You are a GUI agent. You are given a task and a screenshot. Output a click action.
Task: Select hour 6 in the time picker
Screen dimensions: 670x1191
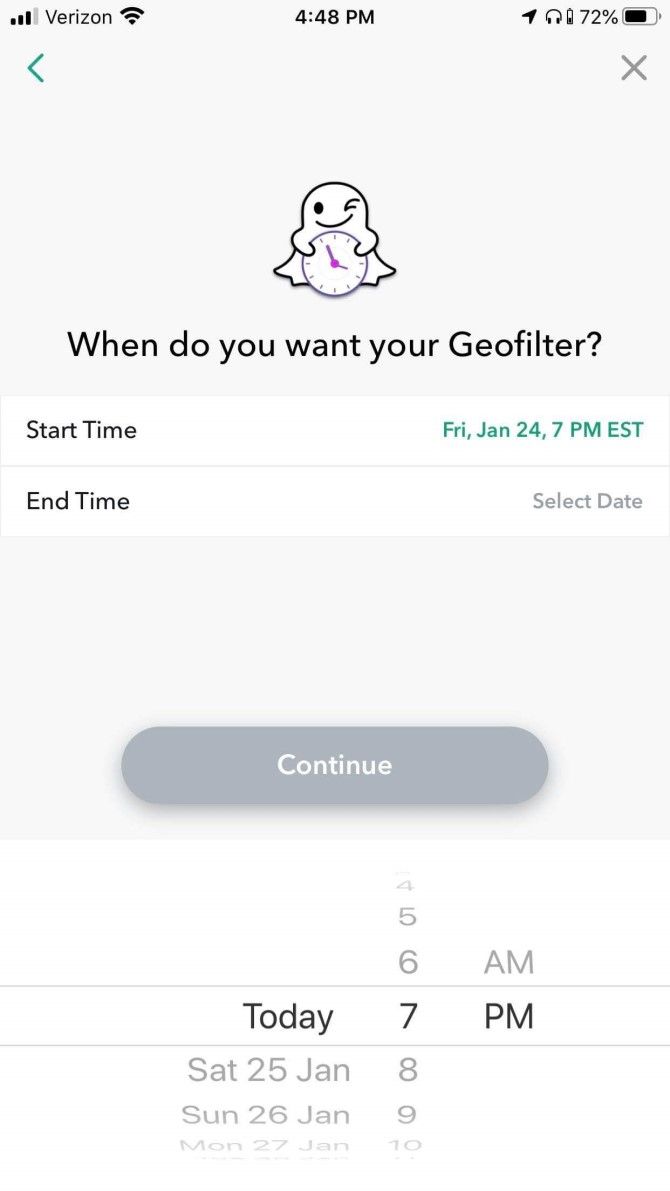pyautogui.click(x=407, y=962)
